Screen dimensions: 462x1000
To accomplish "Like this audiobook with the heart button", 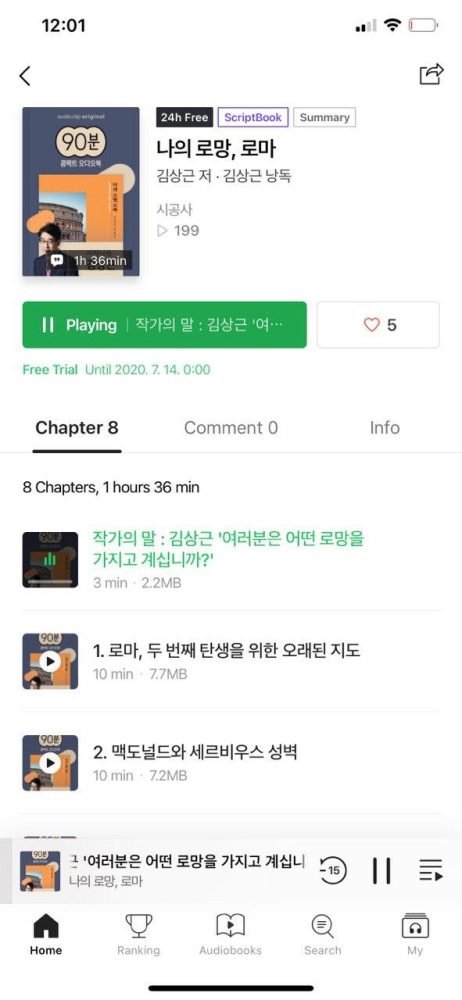I will click(x=378, y=325).
